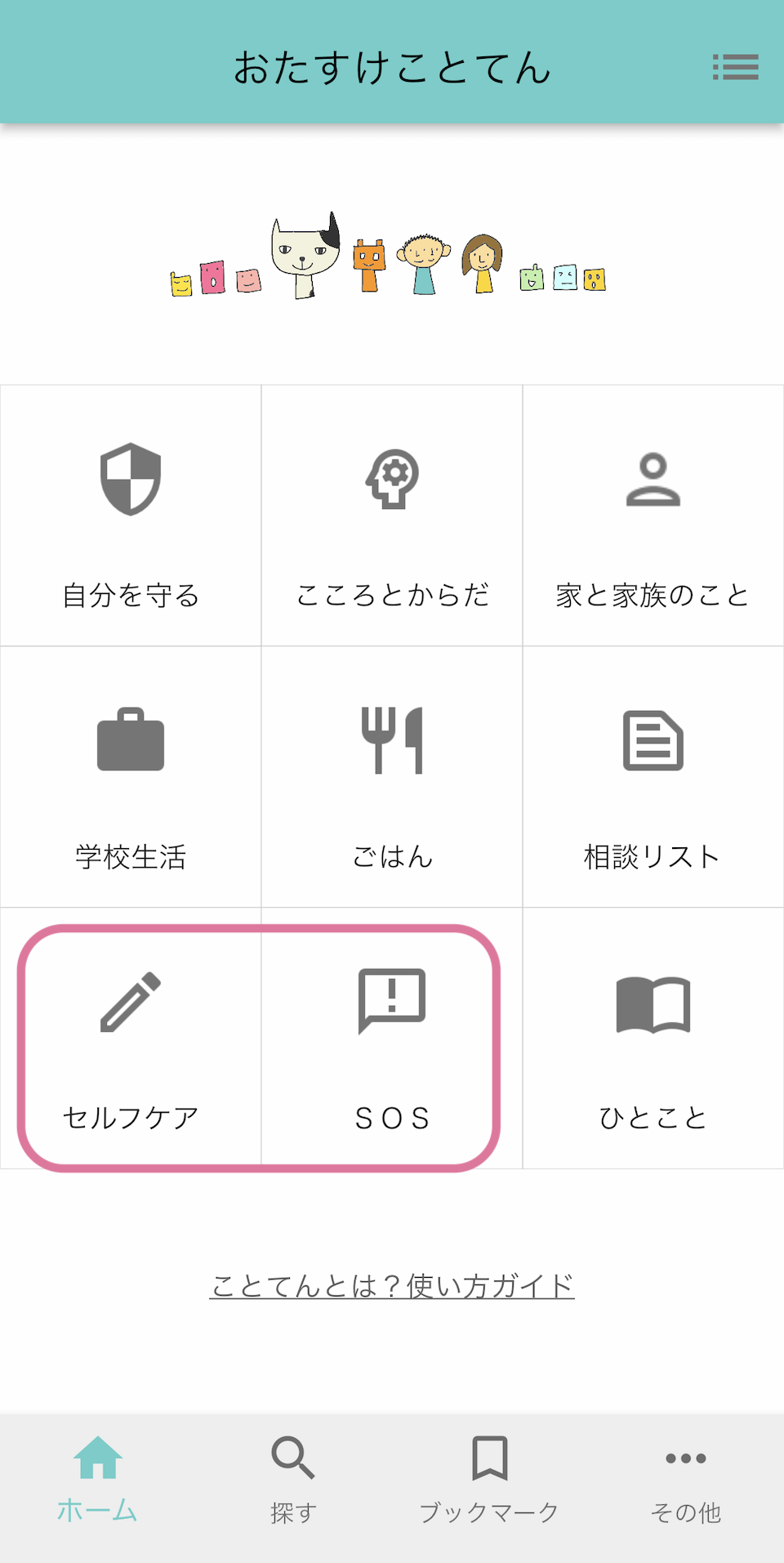
Task: Open the ごはん category
Action: [x=392, y=778]
